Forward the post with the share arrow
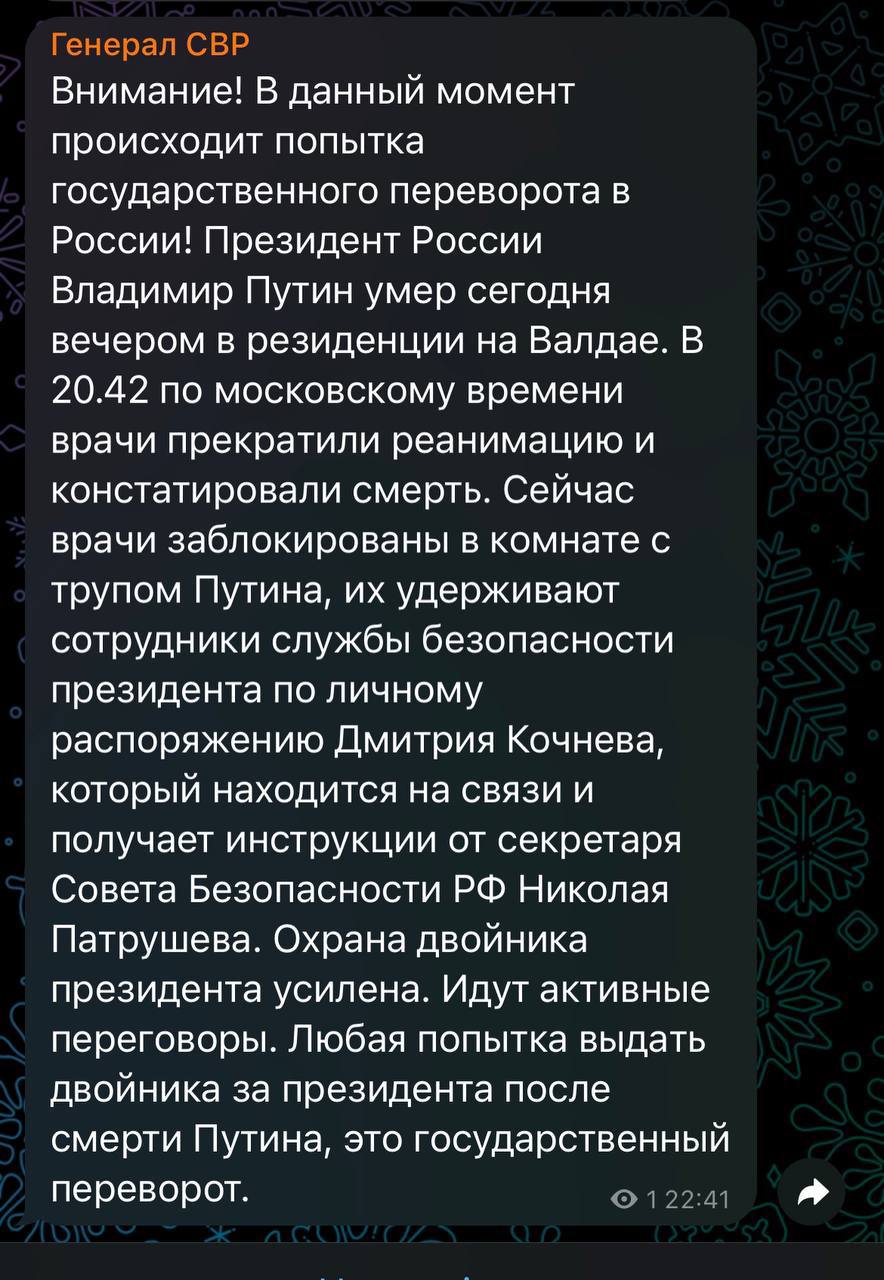Screen dimensions: 884x1280 (815, 1193)
